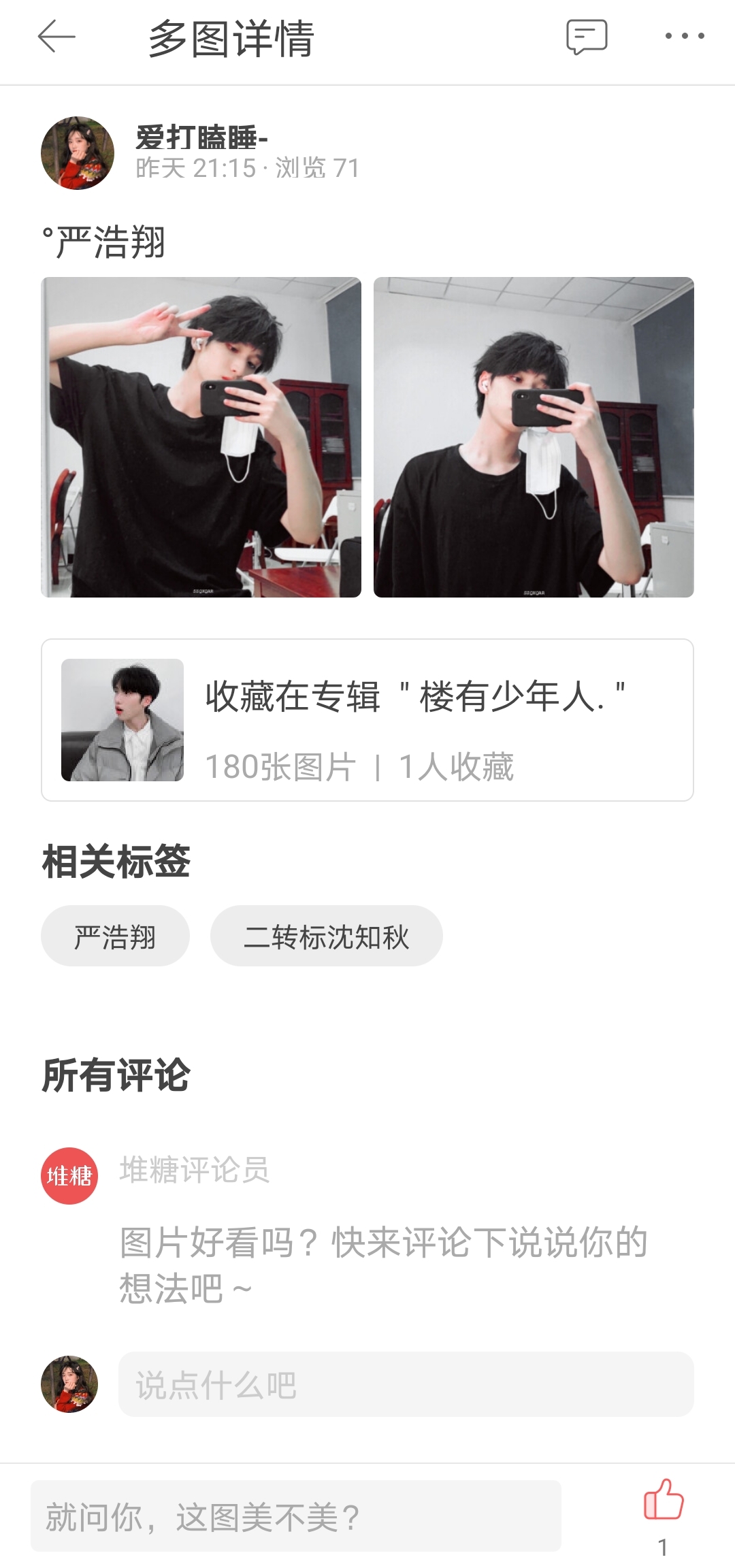Focus the 就问你，这图美不美? input box
735x1568 pixels.
(x=296, y=1516)
